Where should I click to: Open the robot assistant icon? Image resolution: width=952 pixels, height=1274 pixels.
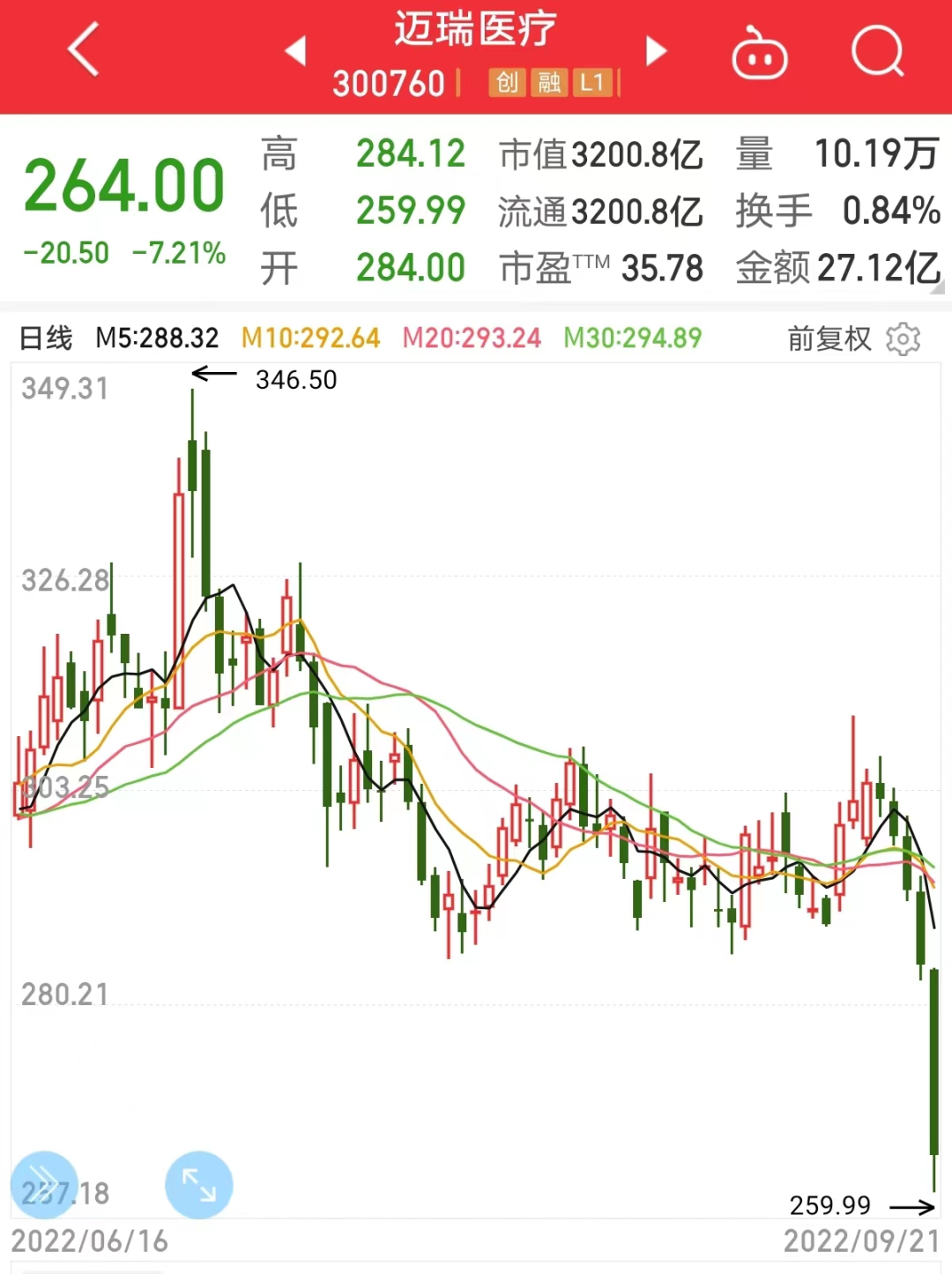(759, 53)
